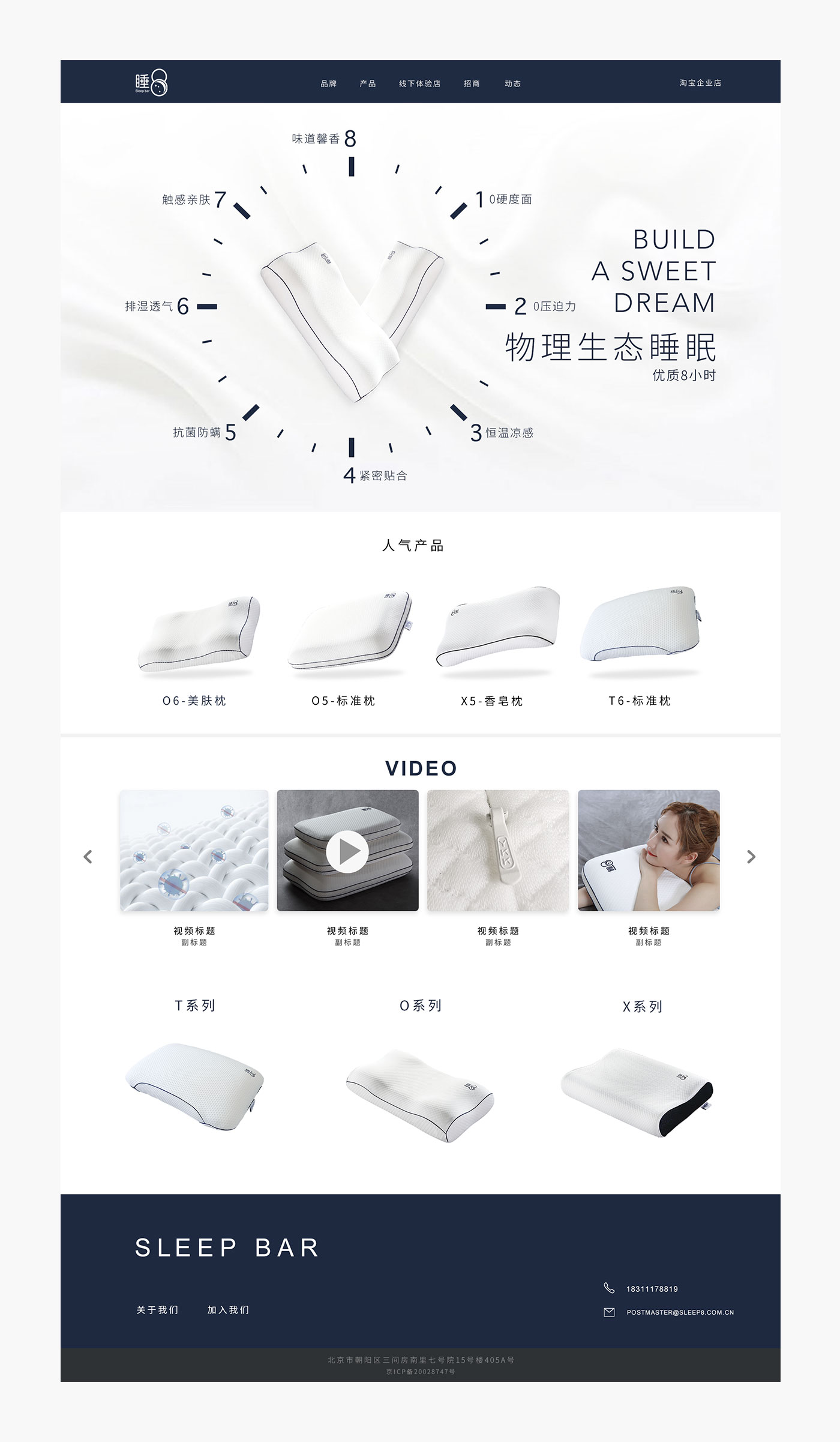
Task: Open the 动态 section
Action: click(x=512, y=83)
